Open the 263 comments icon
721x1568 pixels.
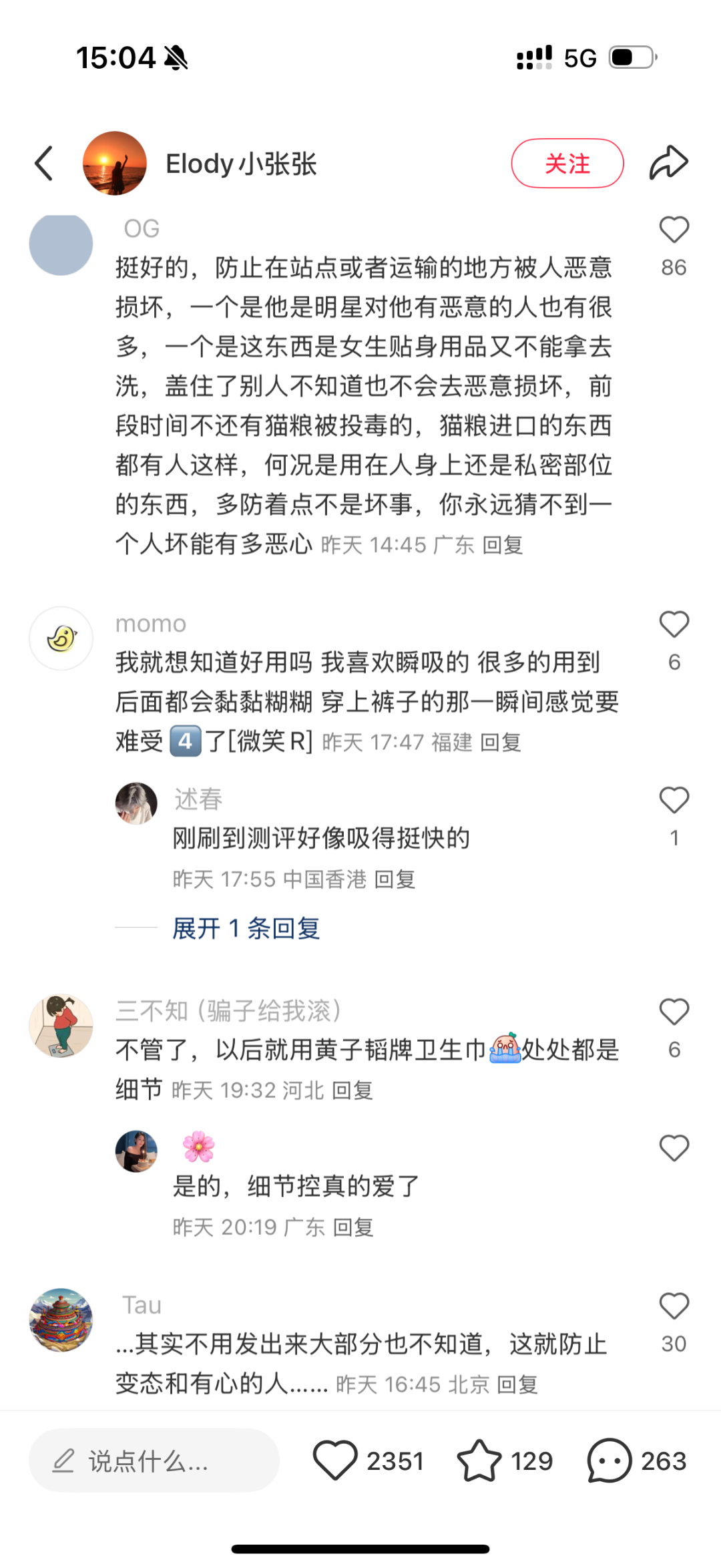tap(609, 1461)
